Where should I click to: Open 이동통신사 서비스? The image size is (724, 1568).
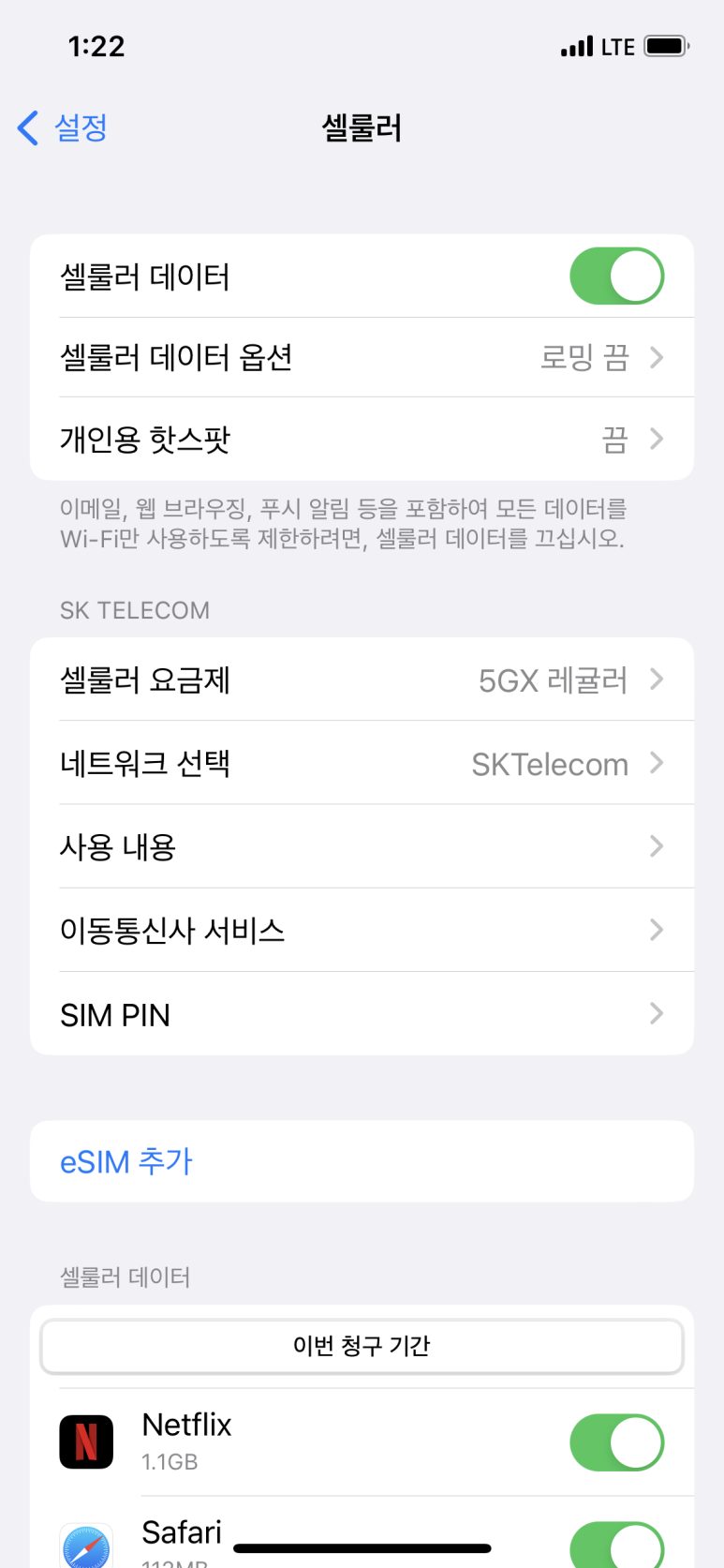(x=362, y=930)
